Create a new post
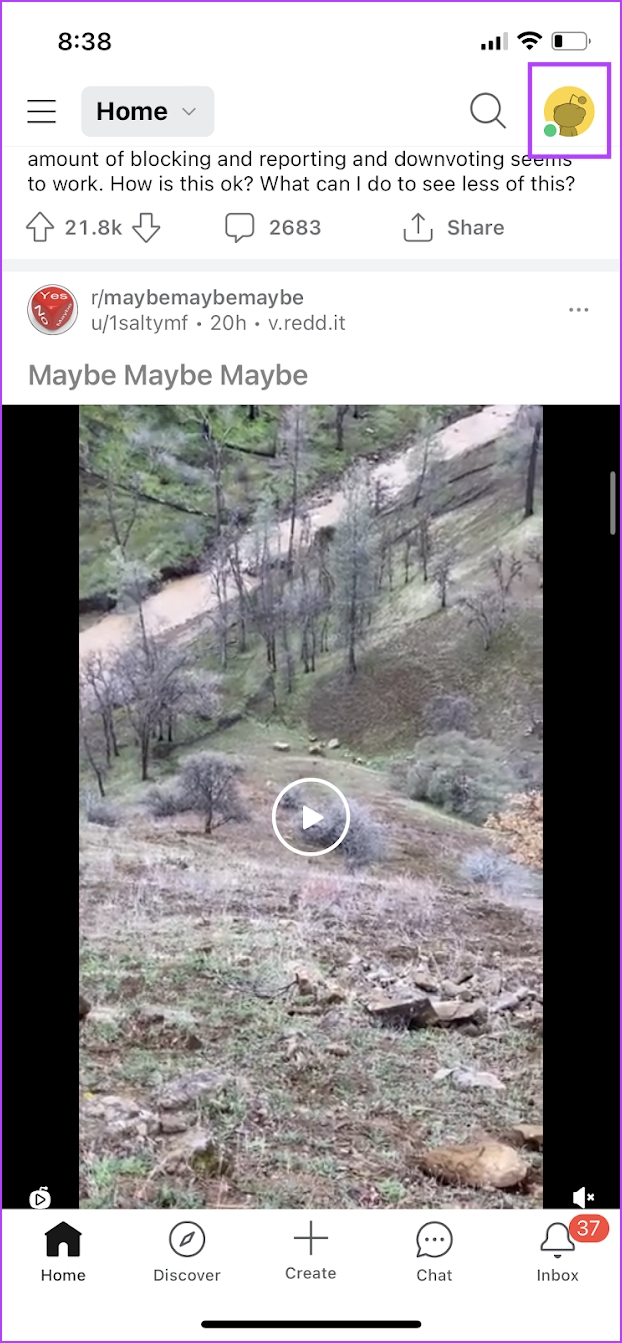 point(311,1250)
